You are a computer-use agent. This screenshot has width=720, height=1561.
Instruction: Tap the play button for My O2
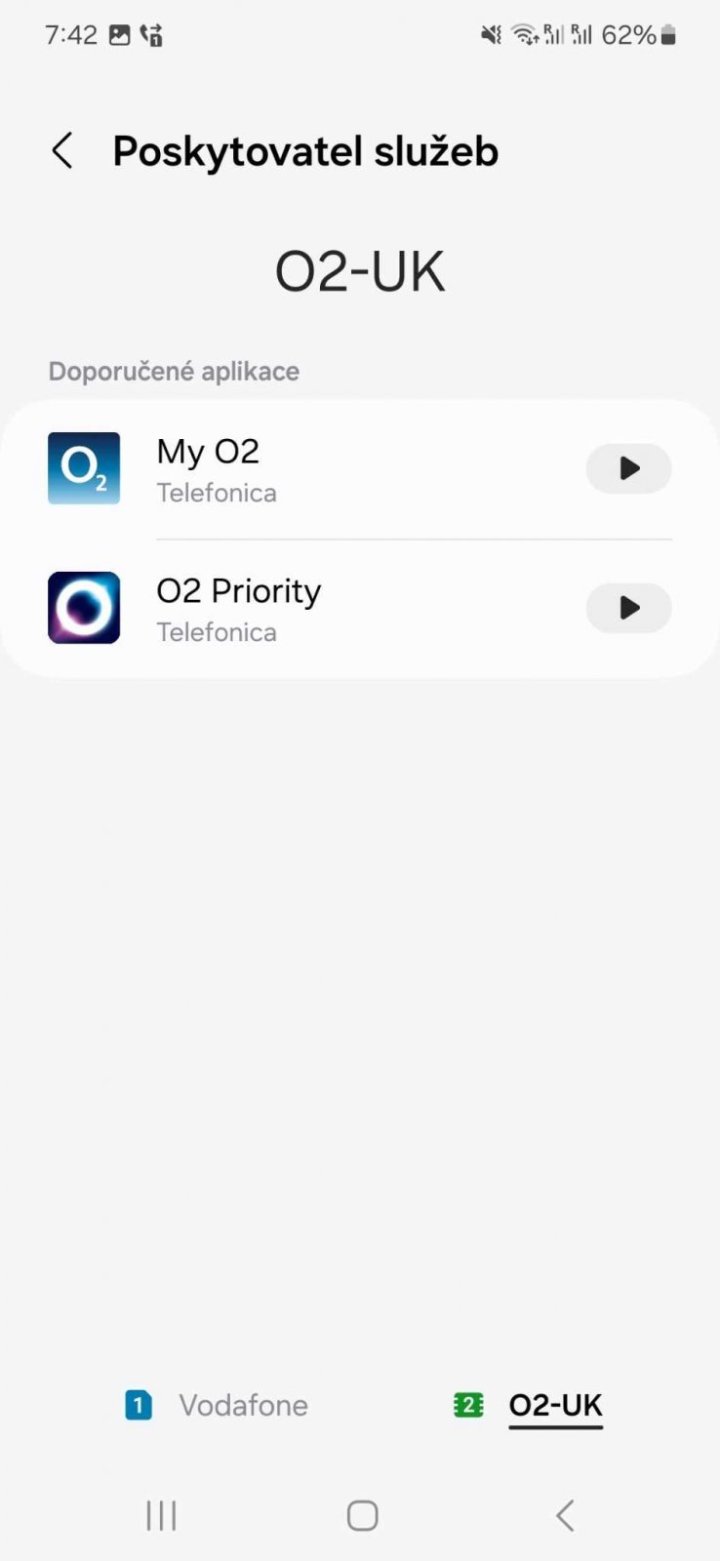[628, 469]
